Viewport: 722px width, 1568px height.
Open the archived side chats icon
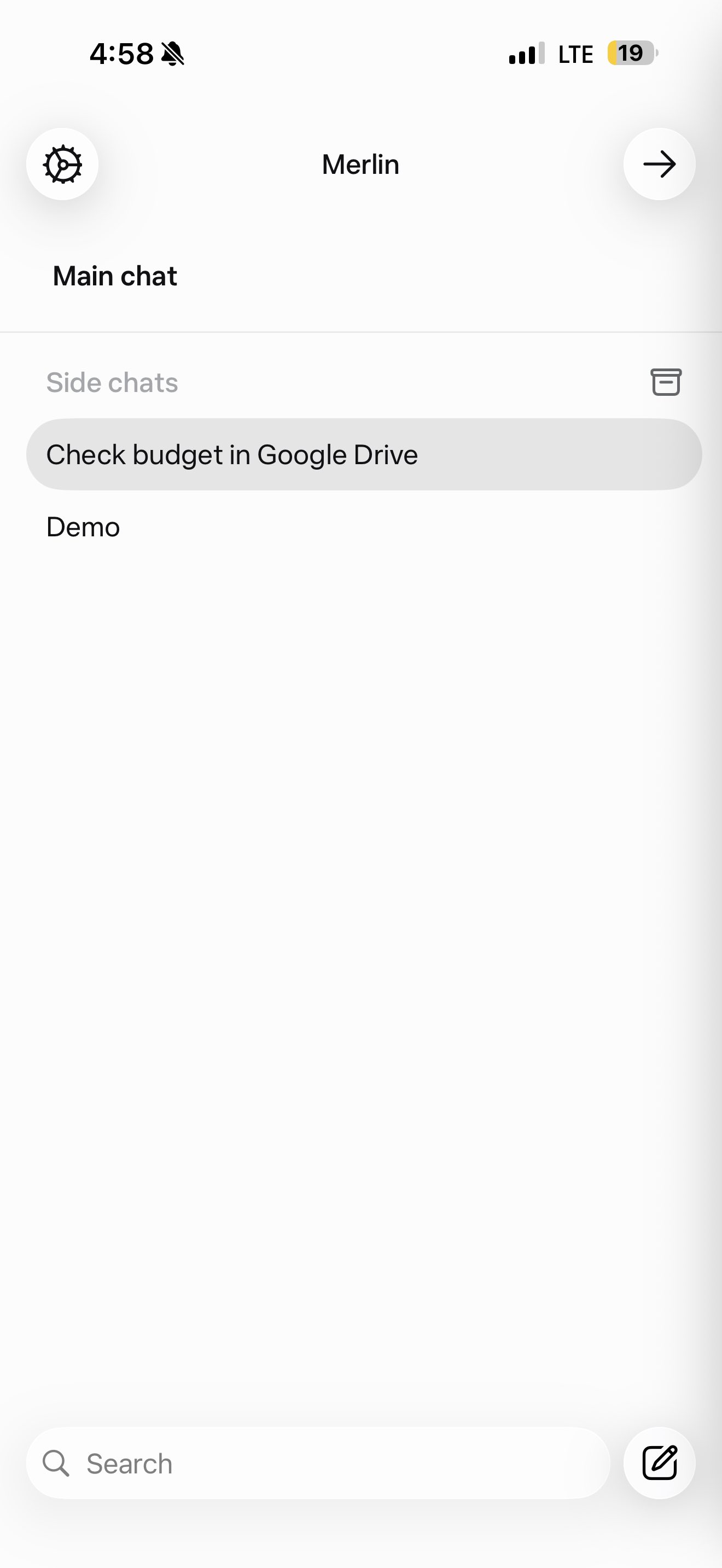click(666, 382)
